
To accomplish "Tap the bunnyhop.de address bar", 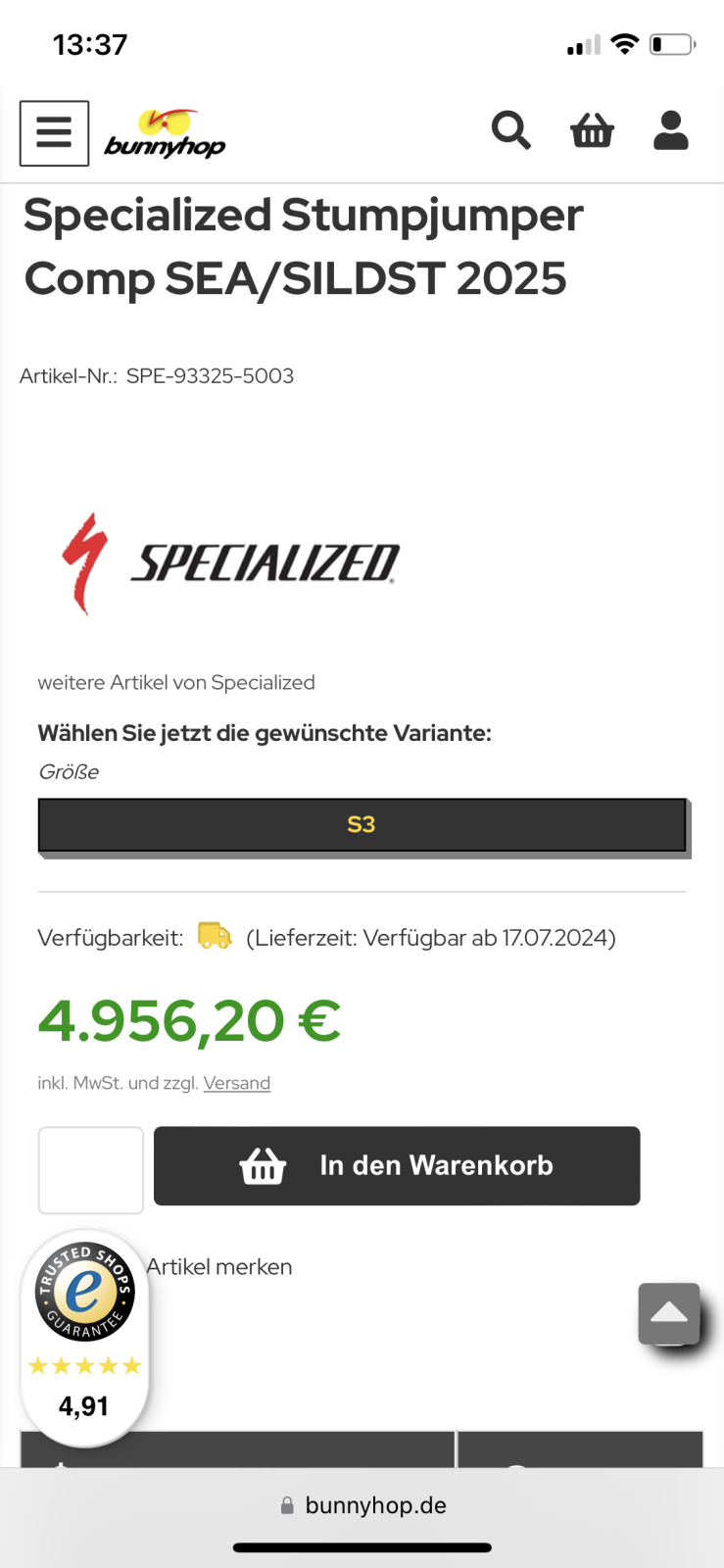I will point(362,1505).
